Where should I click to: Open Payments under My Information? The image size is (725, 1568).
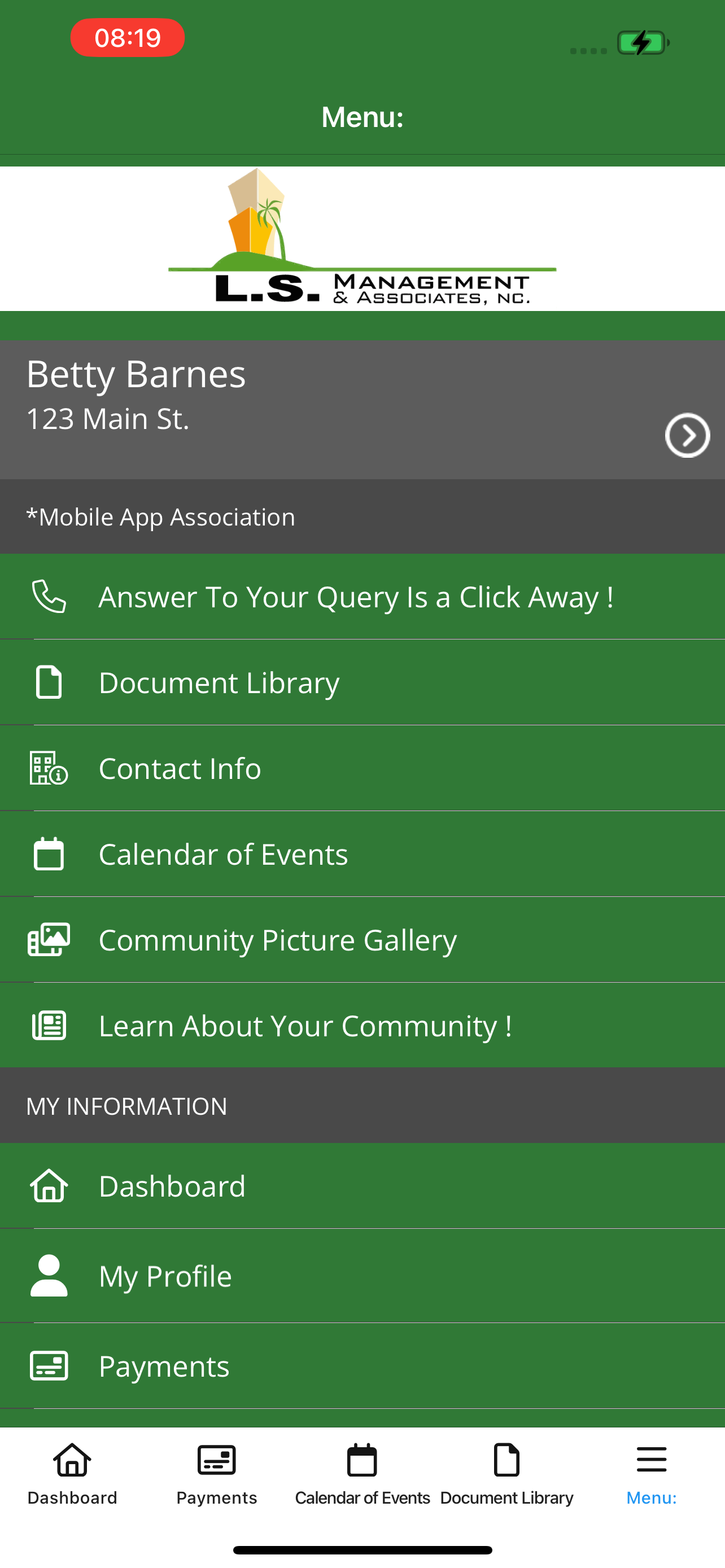(x=362, y=1366)
